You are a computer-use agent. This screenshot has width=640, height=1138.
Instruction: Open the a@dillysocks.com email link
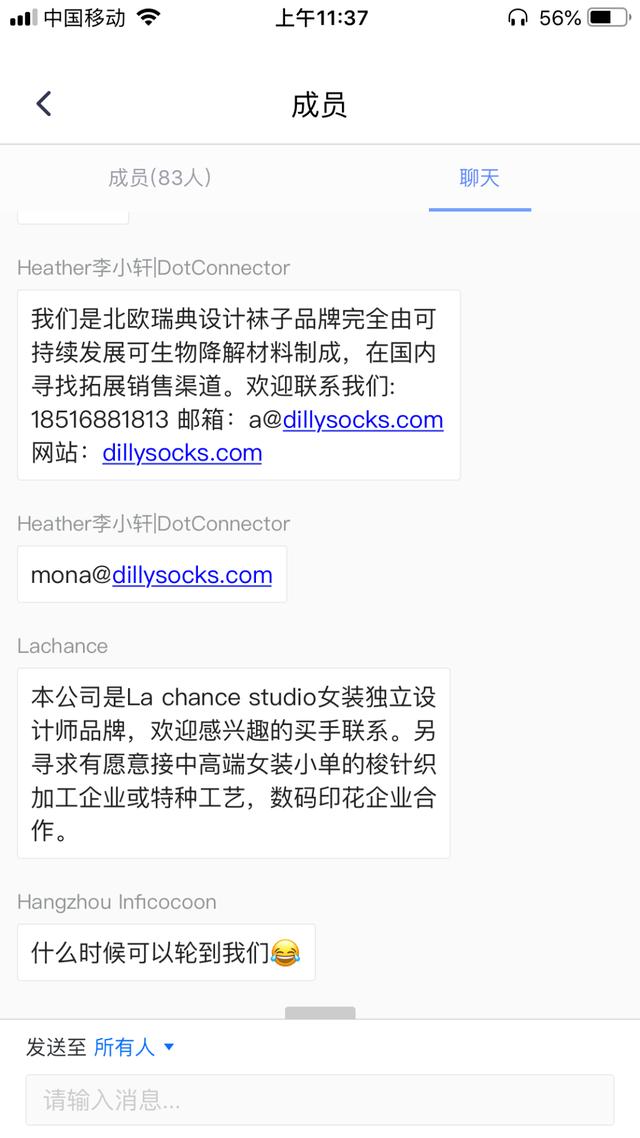[x=363, y=419]
